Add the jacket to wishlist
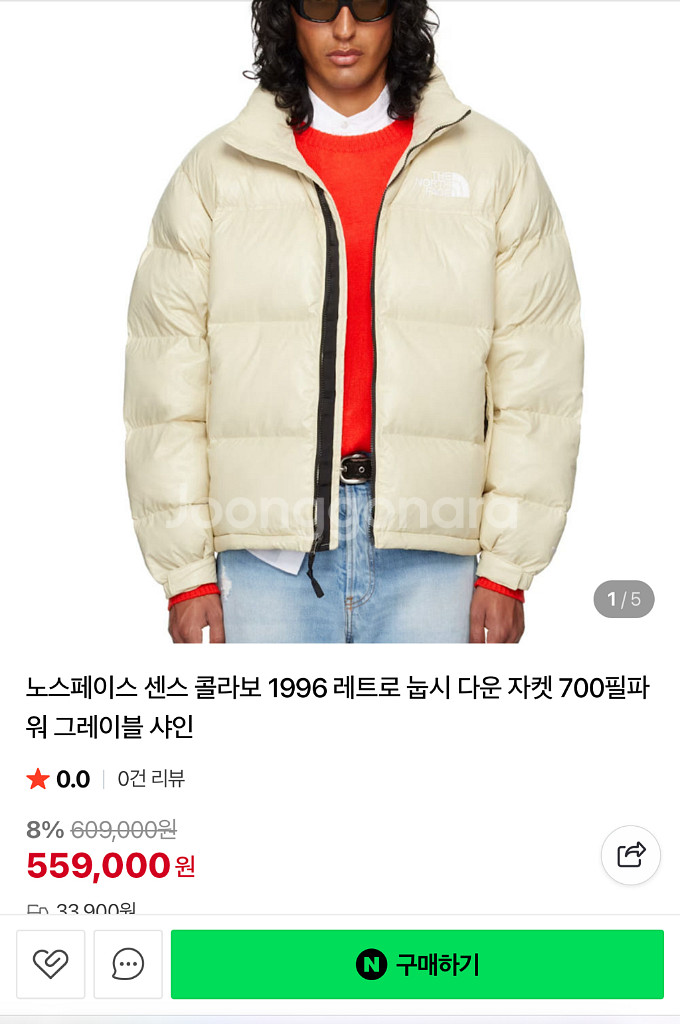 click(x=50, y=964)
